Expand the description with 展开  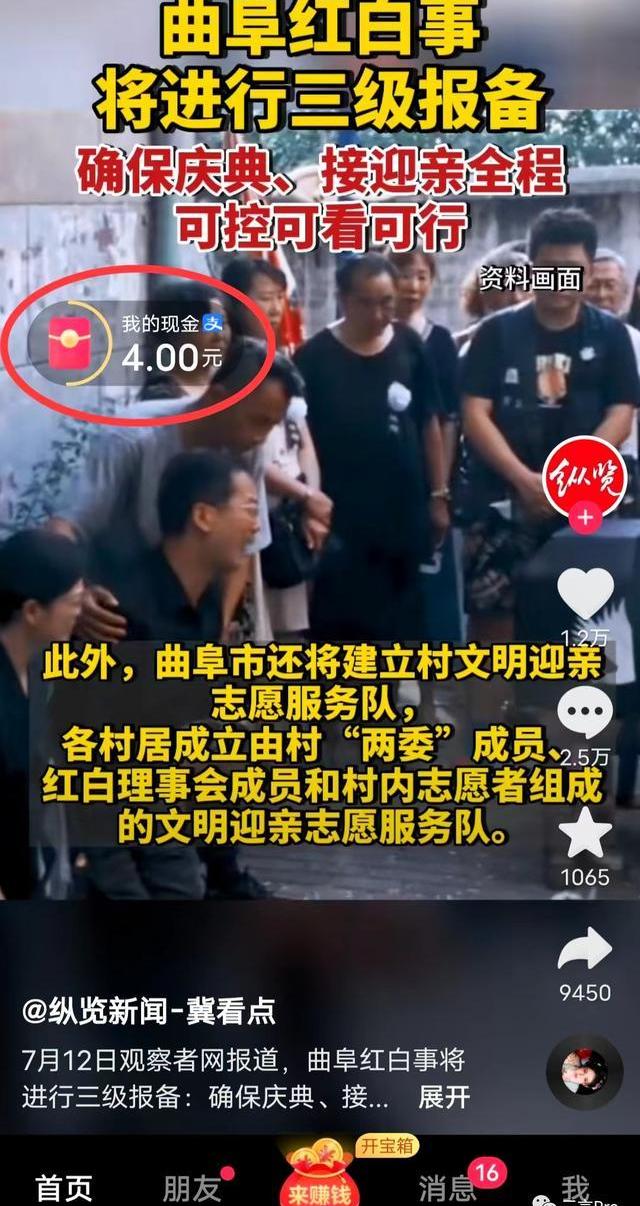pyautogui.click(x=444, y=1096)
